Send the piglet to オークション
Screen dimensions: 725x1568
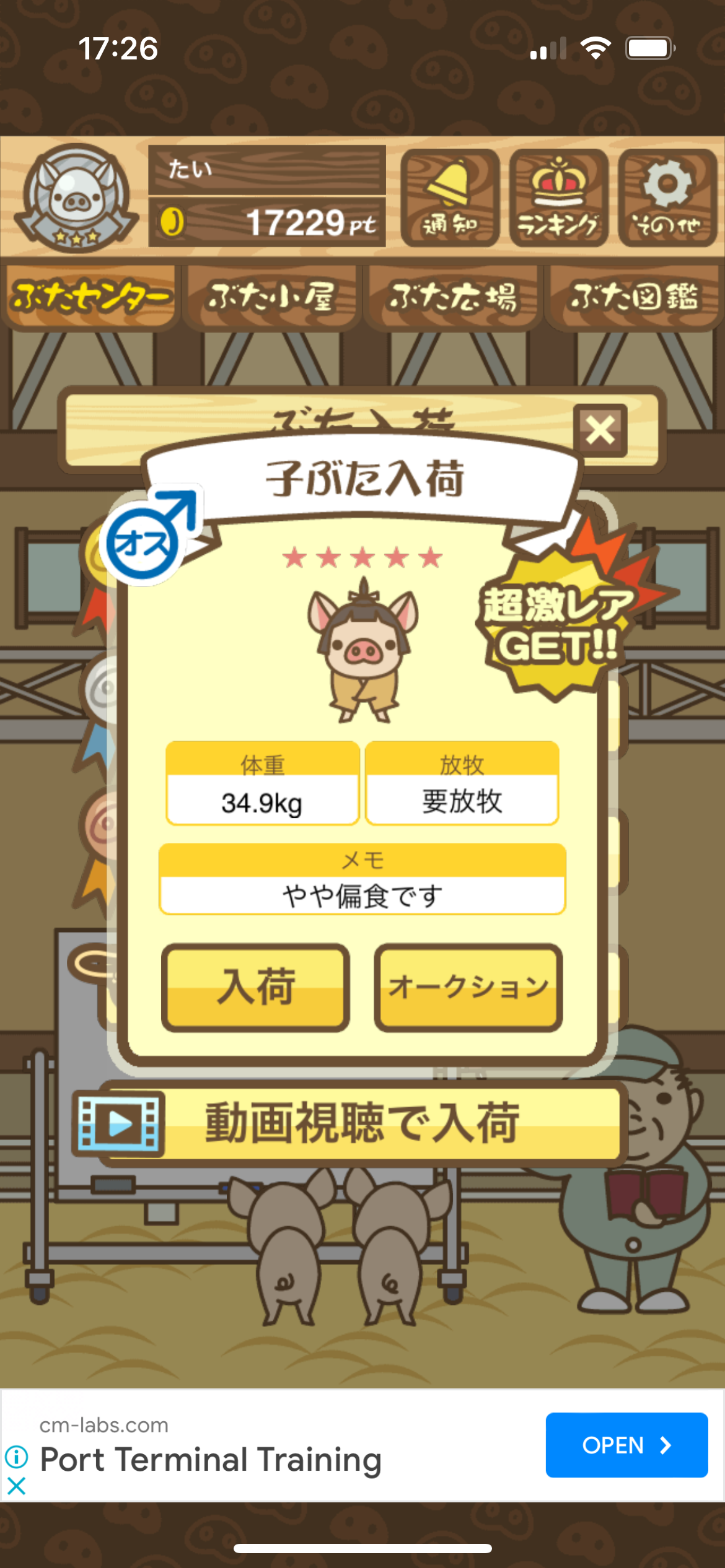[468, 987]
